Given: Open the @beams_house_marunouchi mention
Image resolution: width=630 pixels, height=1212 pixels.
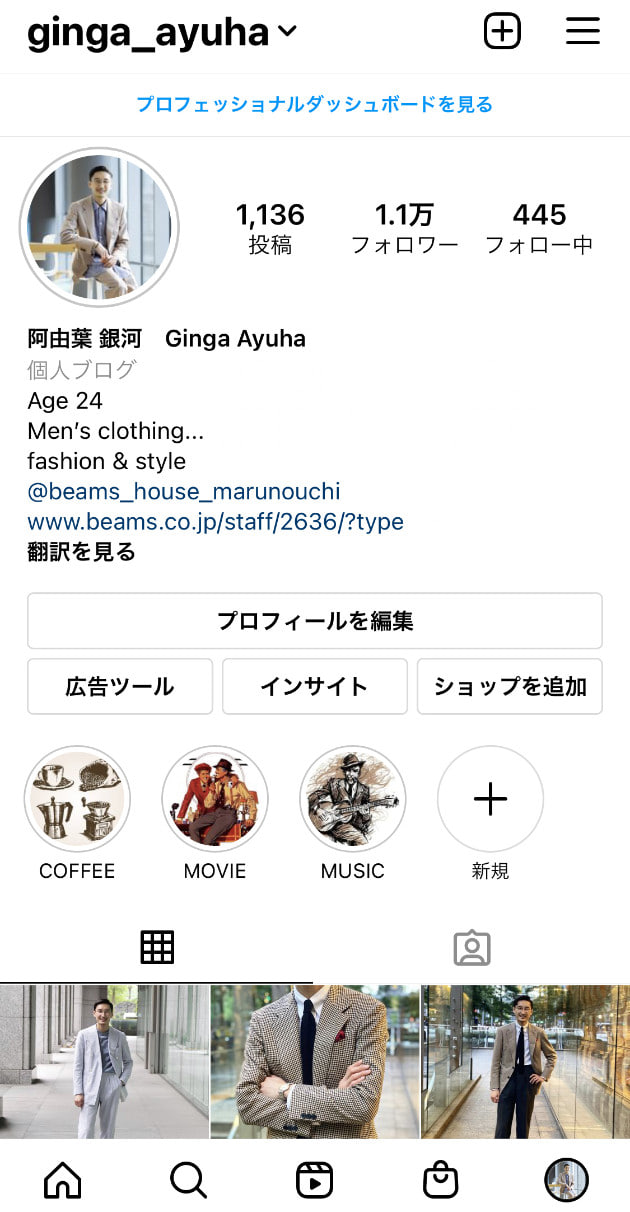Looking at the screenshot, I should [x=184, y=491].
